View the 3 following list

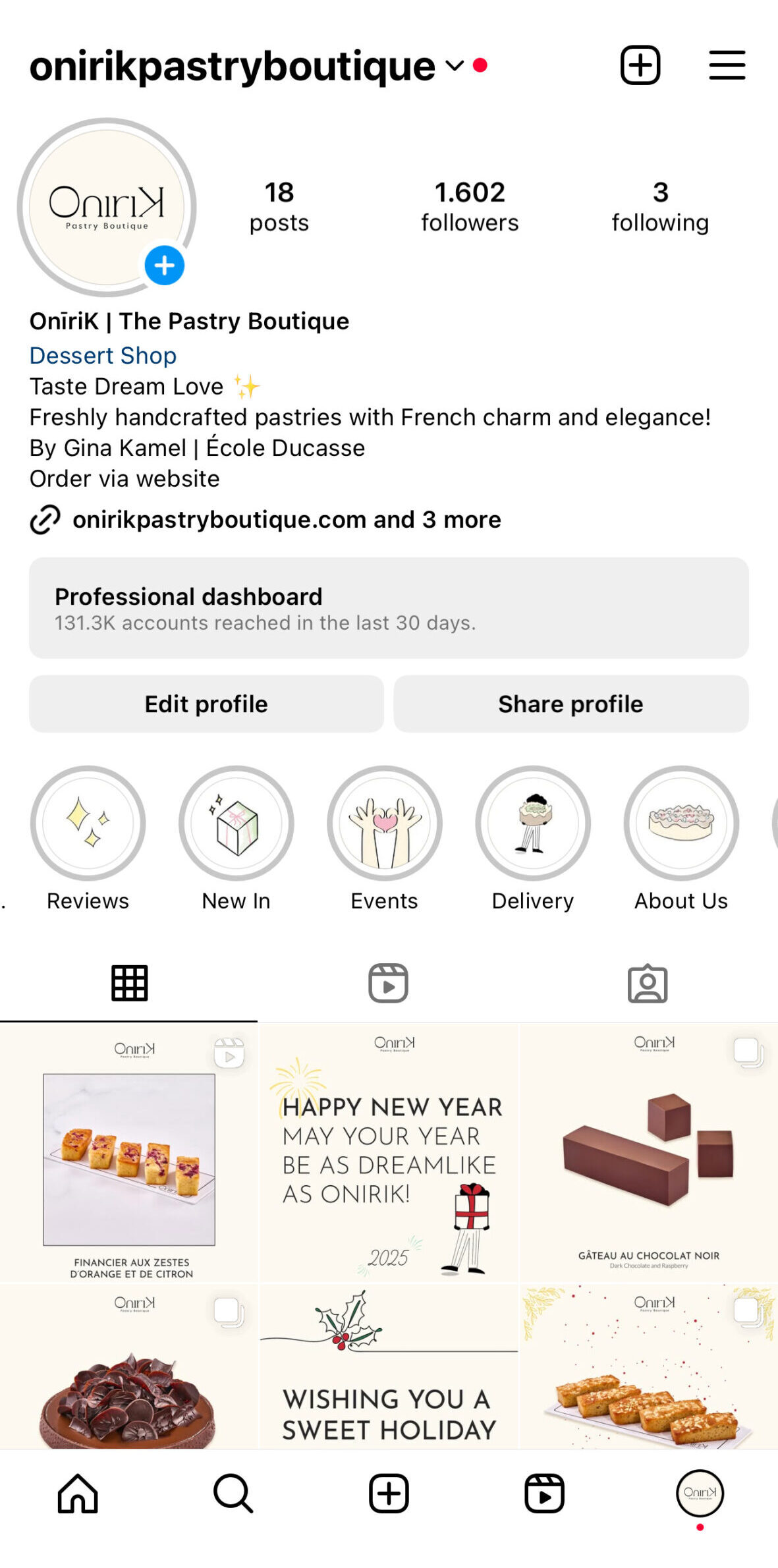tap(660, 207)
